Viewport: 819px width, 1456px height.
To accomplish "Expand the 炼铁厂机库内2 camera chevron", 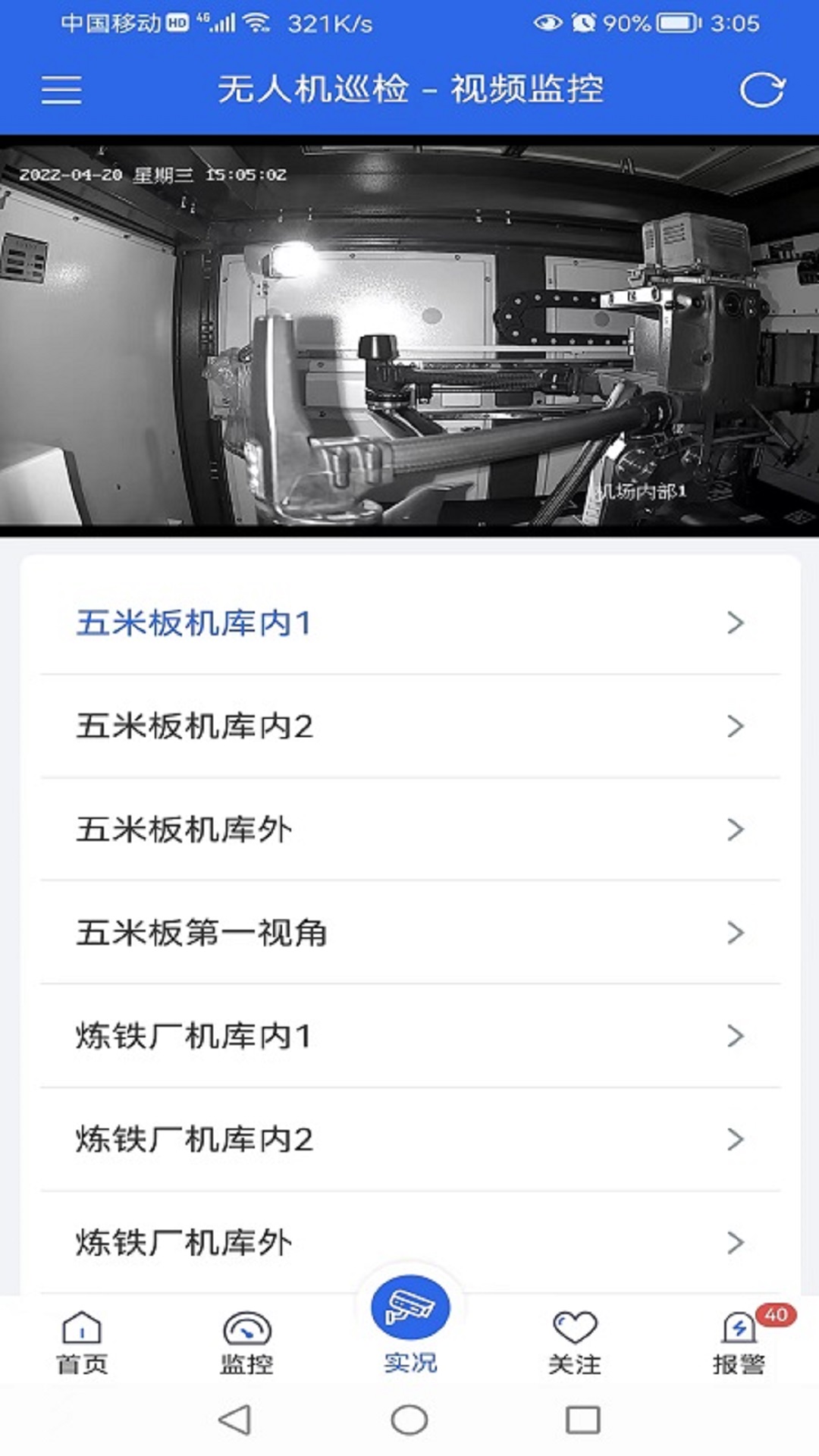I will [x=734, y=1139].
